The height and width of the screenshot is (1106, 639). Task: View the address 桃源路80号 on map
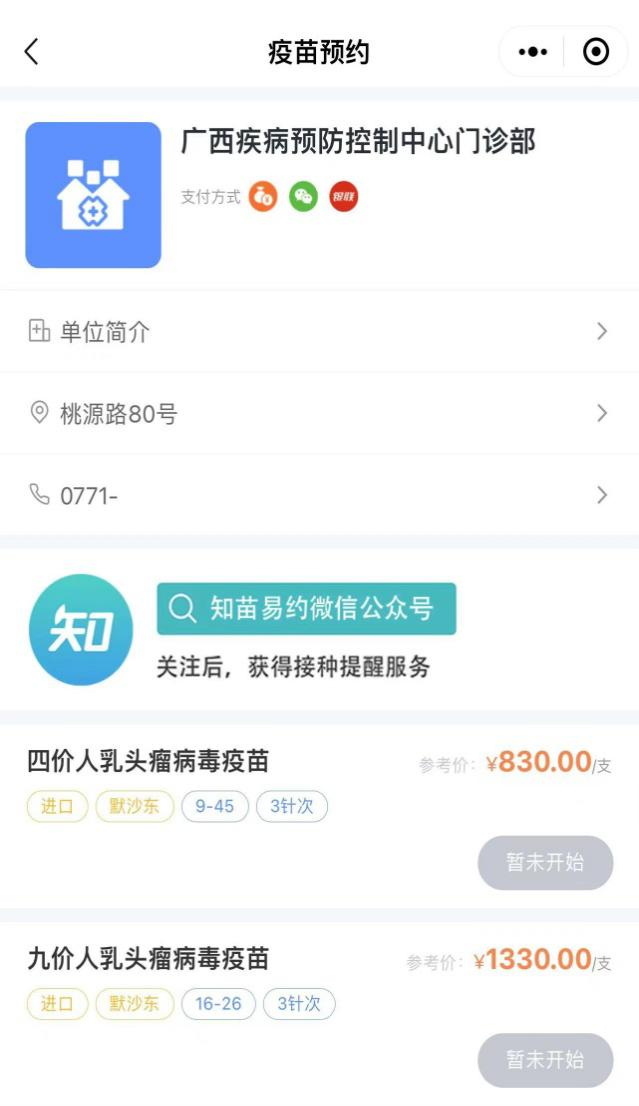pos(319,413)
